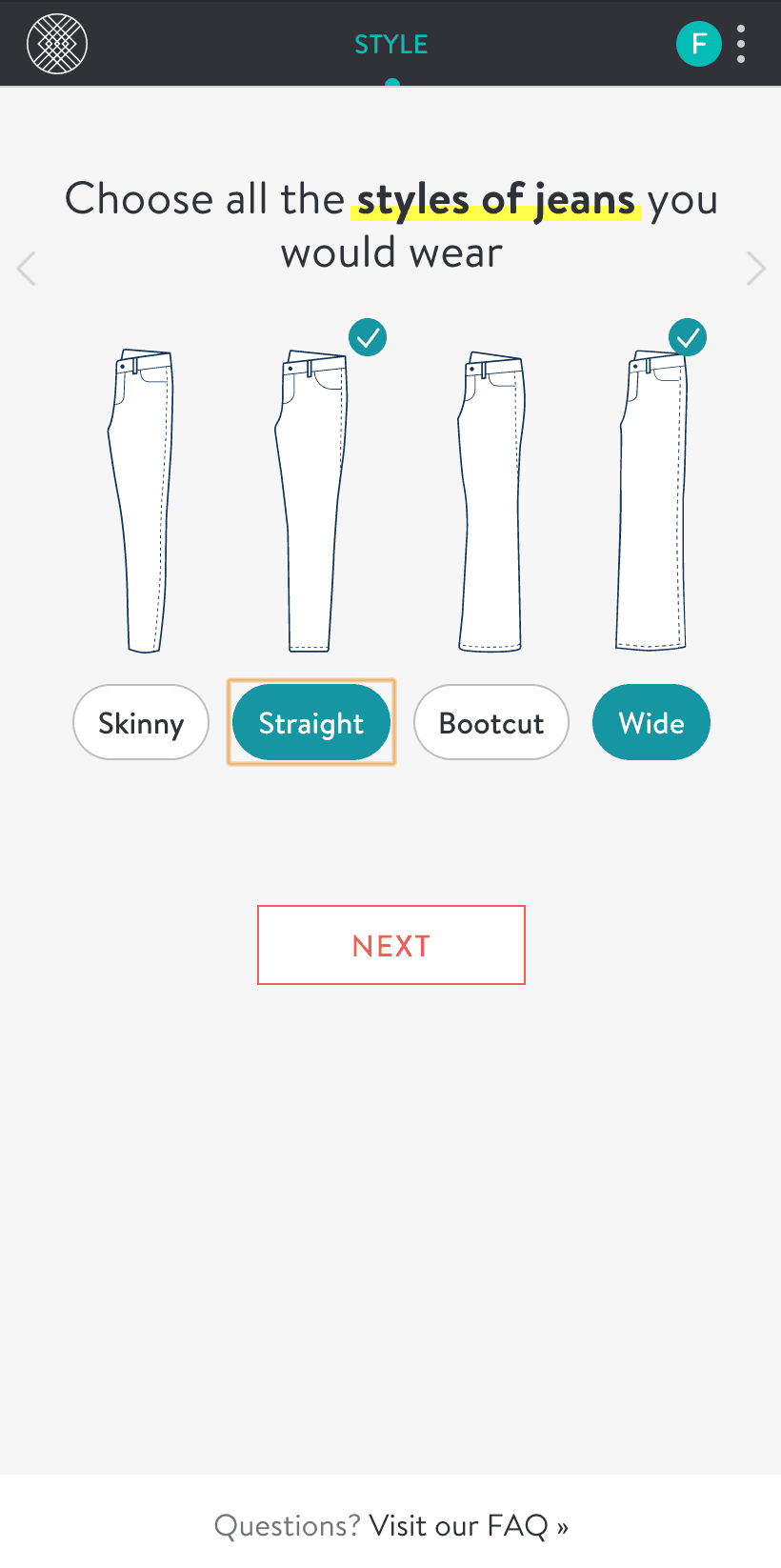Deselect the Wide jeans chip

[x=651, y=723]
